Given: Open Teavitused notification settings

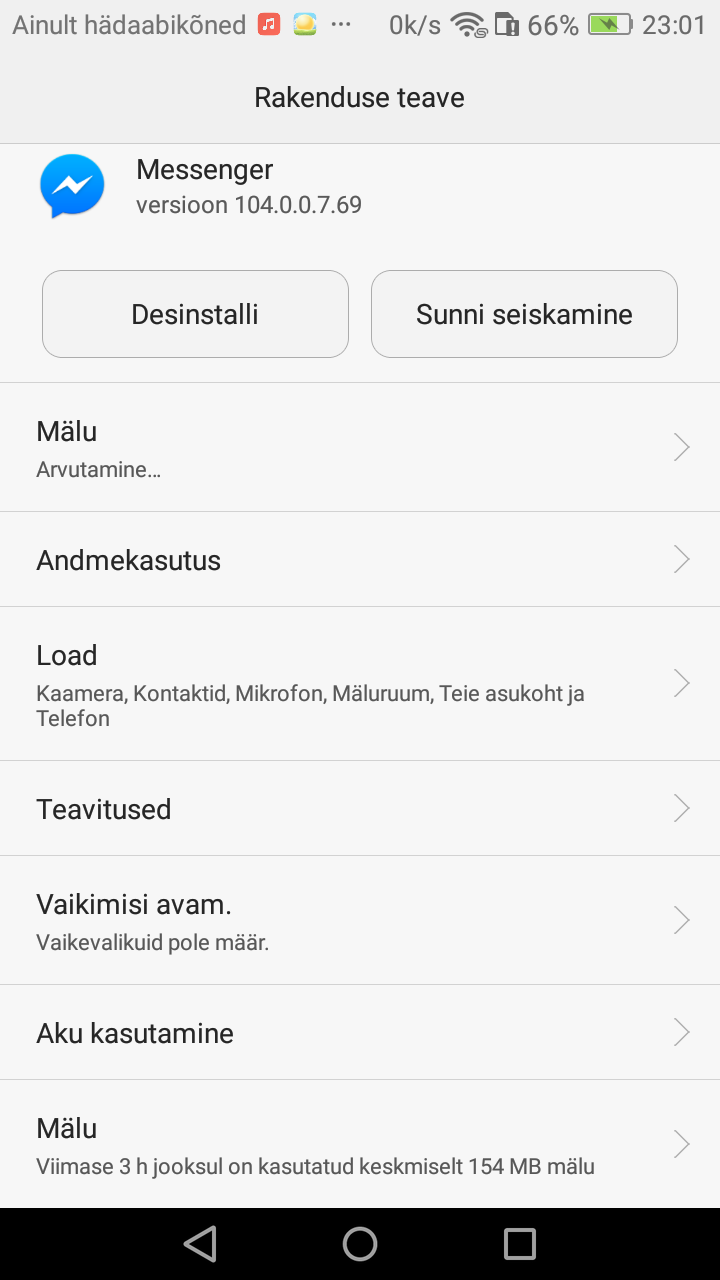Looking at the screenshot, I should [360, 808].
